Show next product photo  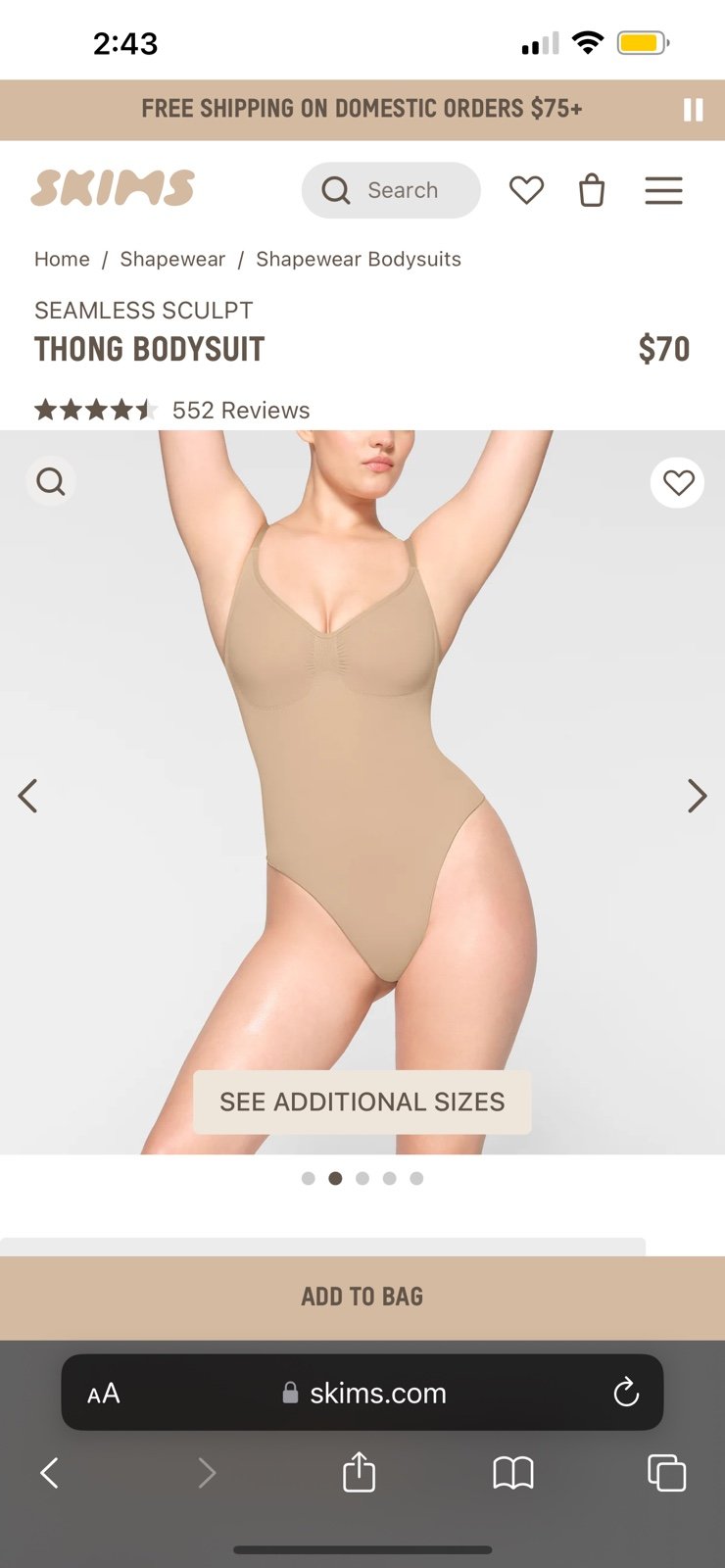[697, 796]
